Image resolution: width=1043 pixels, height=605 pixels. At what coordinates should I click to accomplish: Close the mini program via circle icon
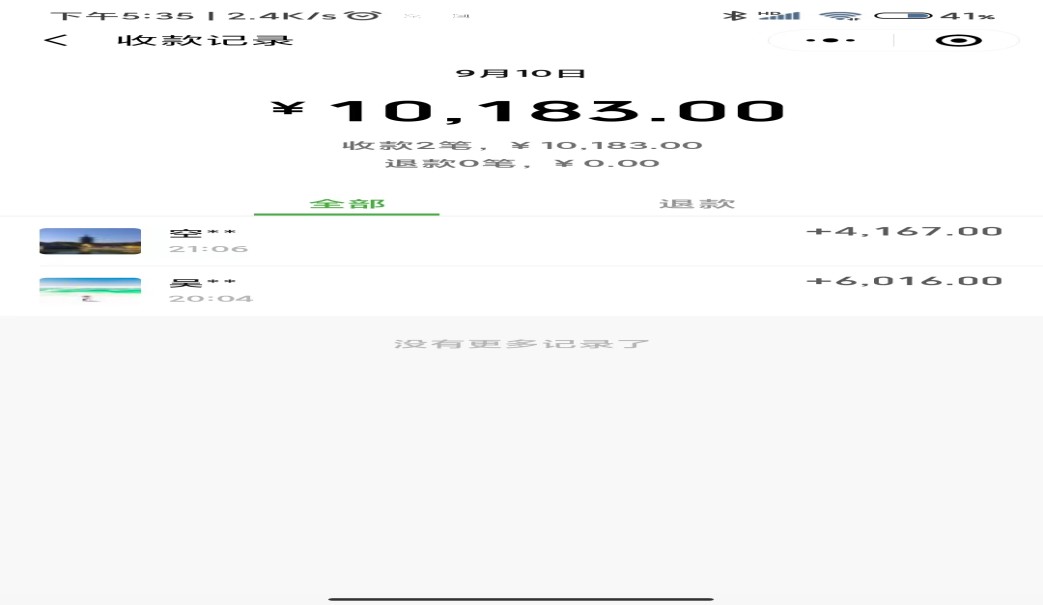958,41
